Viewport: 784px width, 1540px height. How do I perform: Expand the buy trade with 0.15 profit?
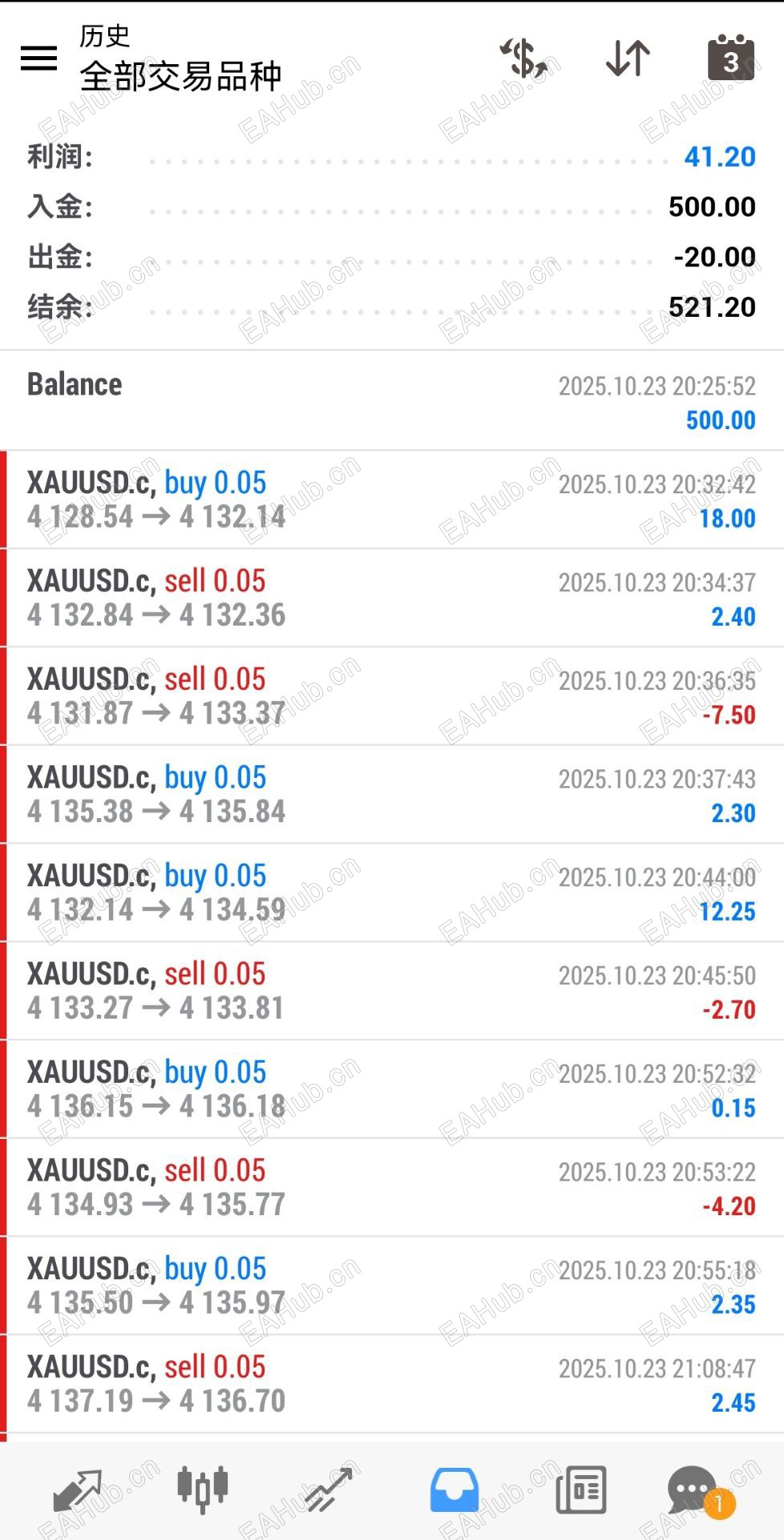[392, 1090]
